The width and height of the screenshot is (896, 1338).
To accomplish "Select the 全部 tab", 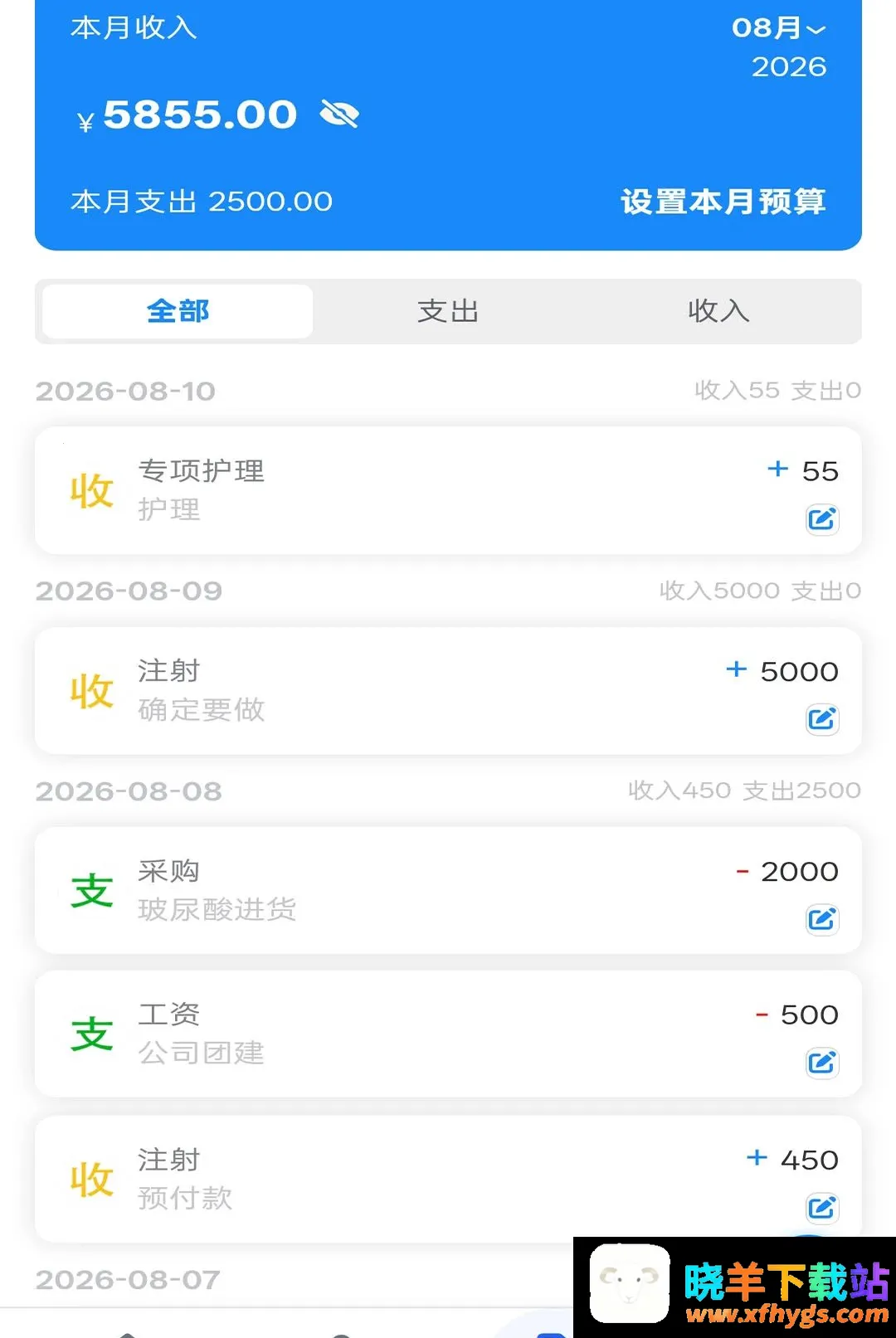I will coord(178,311).
